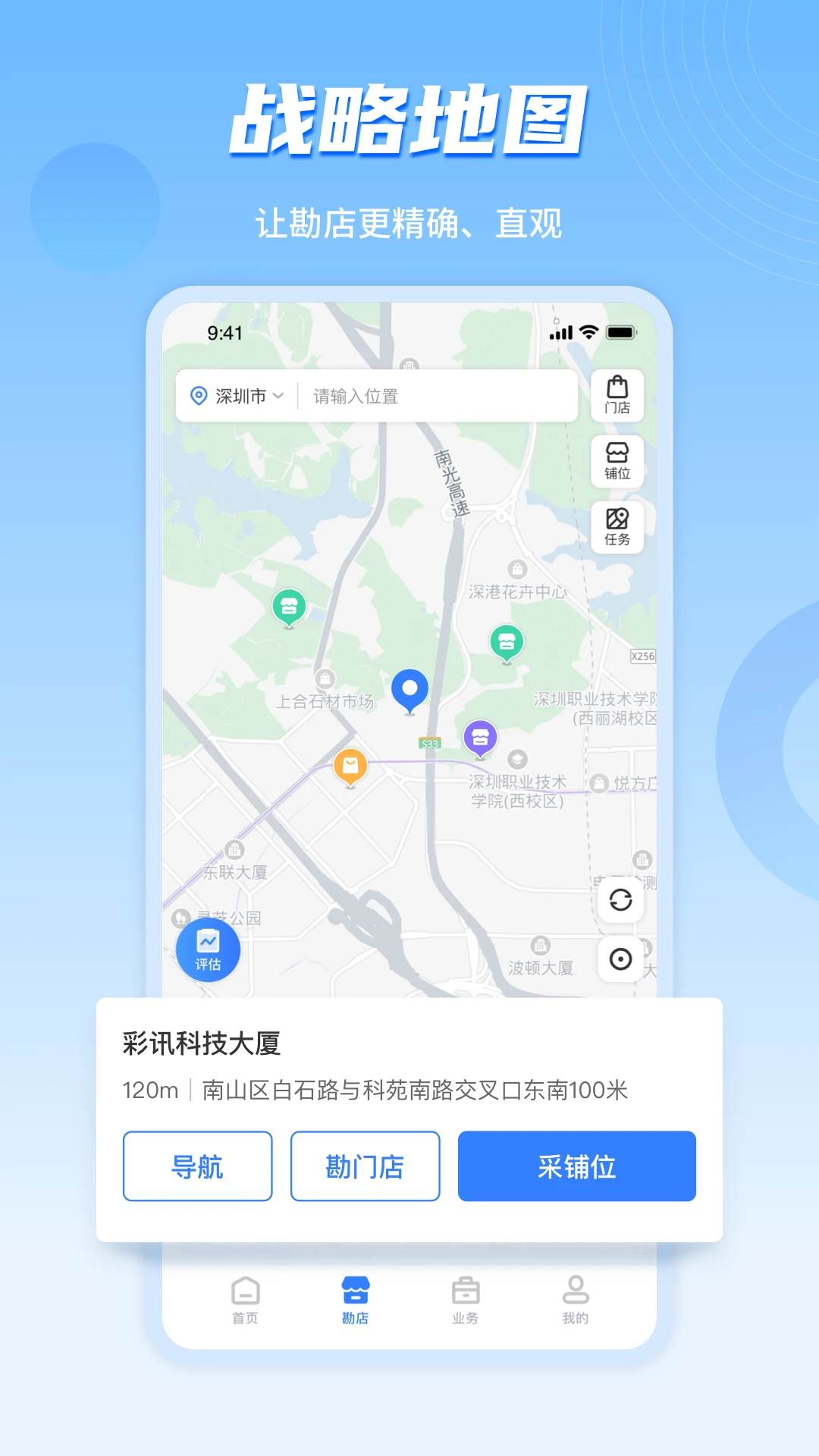819x1456 pixels.
Task: Switch to the 业务 tab
Action: [x=465, y=1301]
